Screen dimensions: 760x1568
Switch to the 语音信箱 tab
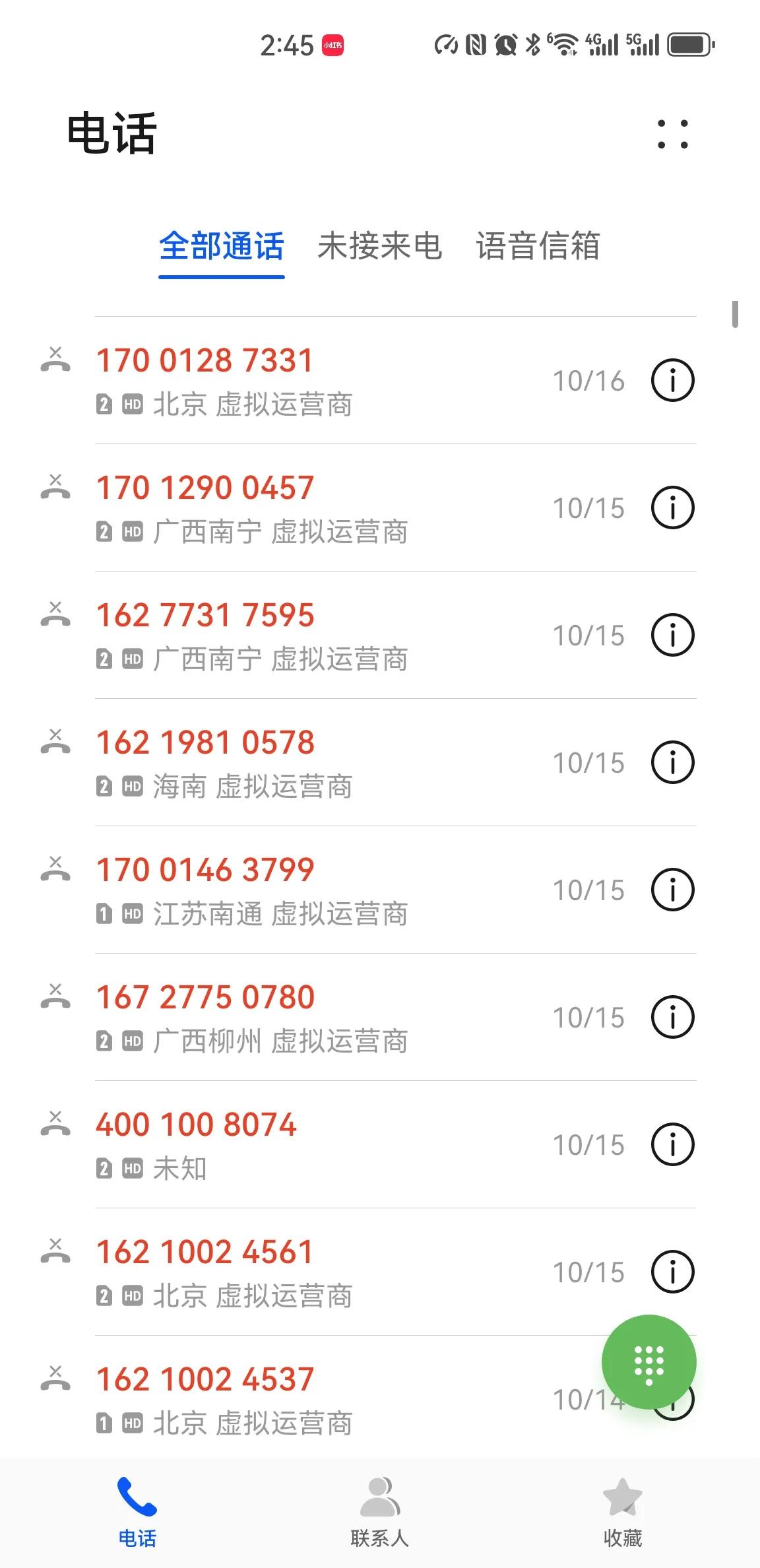tap(538, 246)
